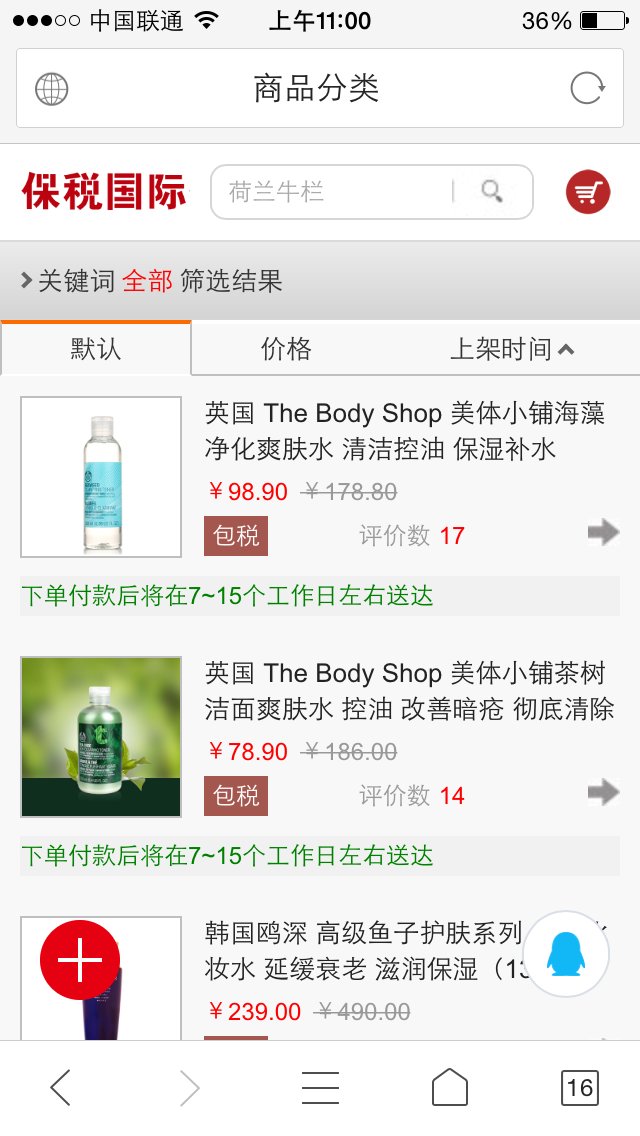Tap the magnifier search icon
The width and height of the screenshot is (640, 1136).
click(x=492, y=192)
